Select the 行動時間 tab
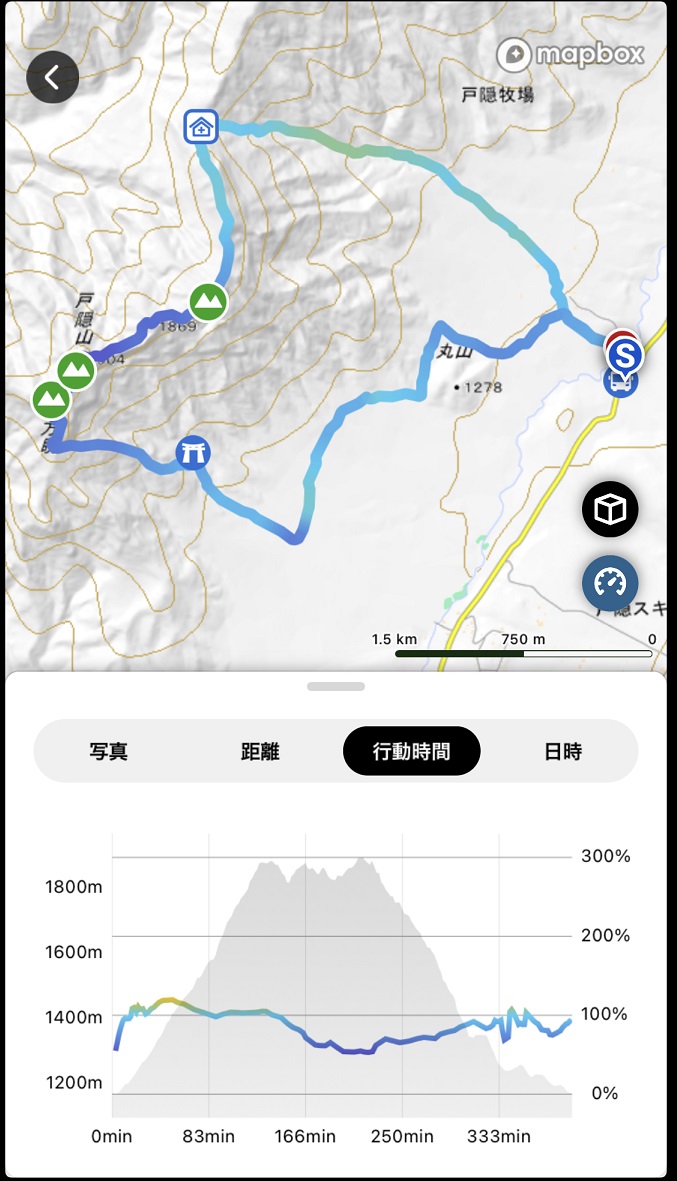The width and height of the screenshot is (677, 1181). coord(411,751)
